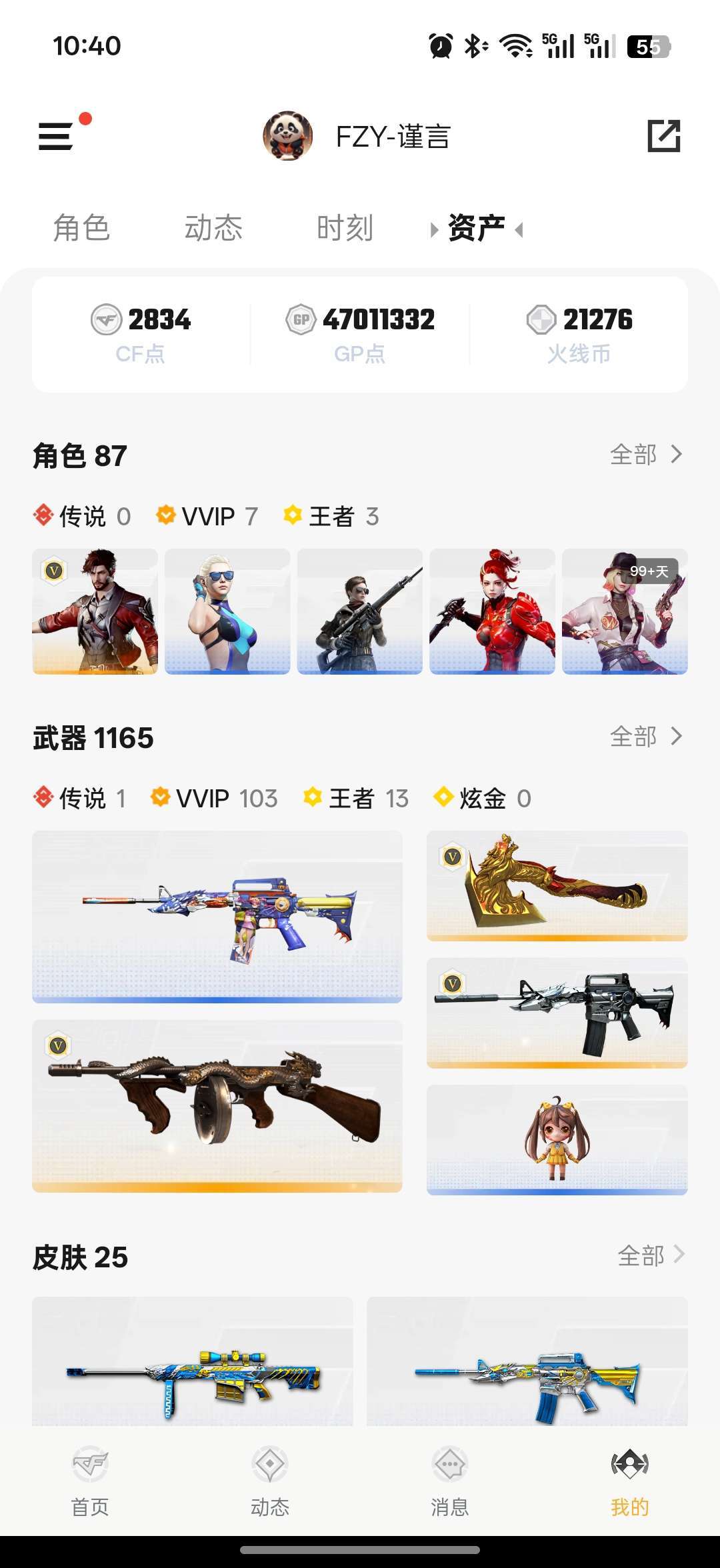720x1568 pixels.
Task: Switch to the 时刻 tab
Action: click(x=345, y=228)
